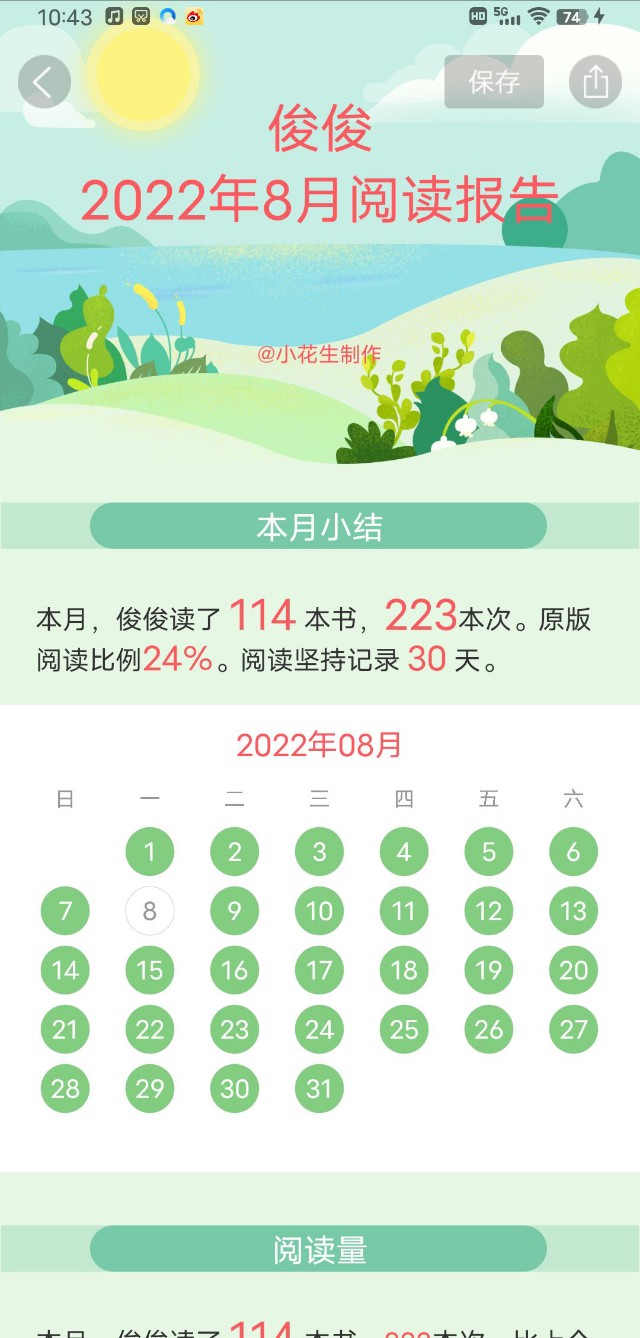The image size is (640, 1338).
Task: Go back using the arrow icon
Action: click(x=44, y=82)
